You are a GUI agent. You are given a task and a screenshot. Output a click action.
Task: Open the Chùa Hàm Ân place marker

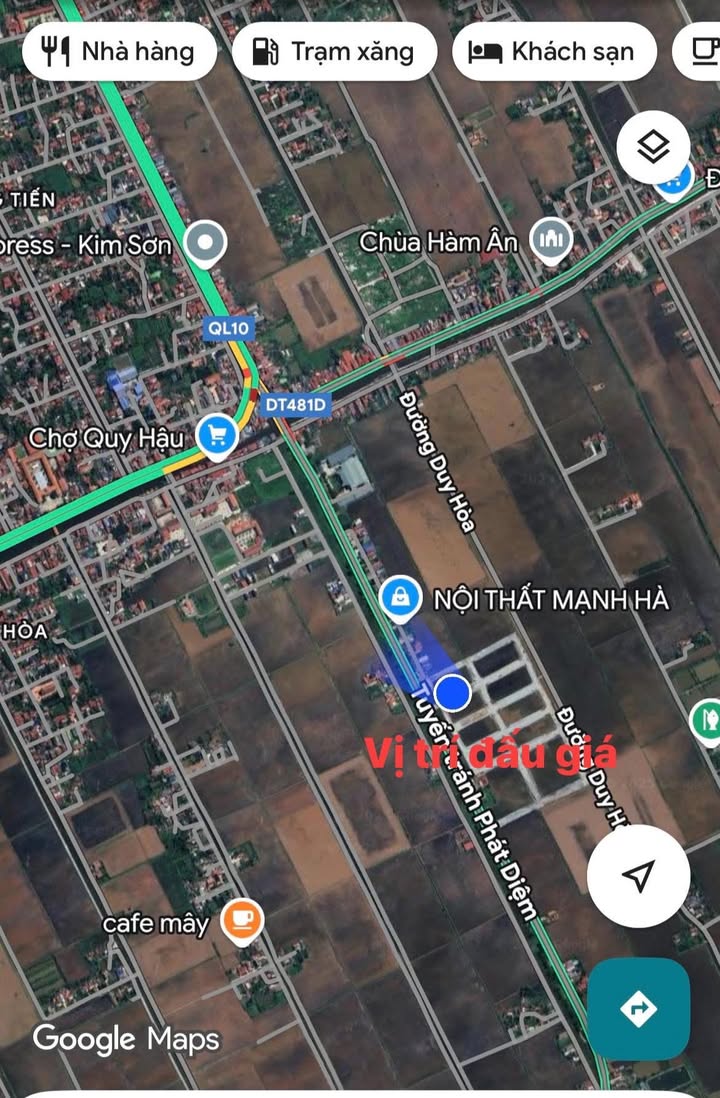[550, 240]
